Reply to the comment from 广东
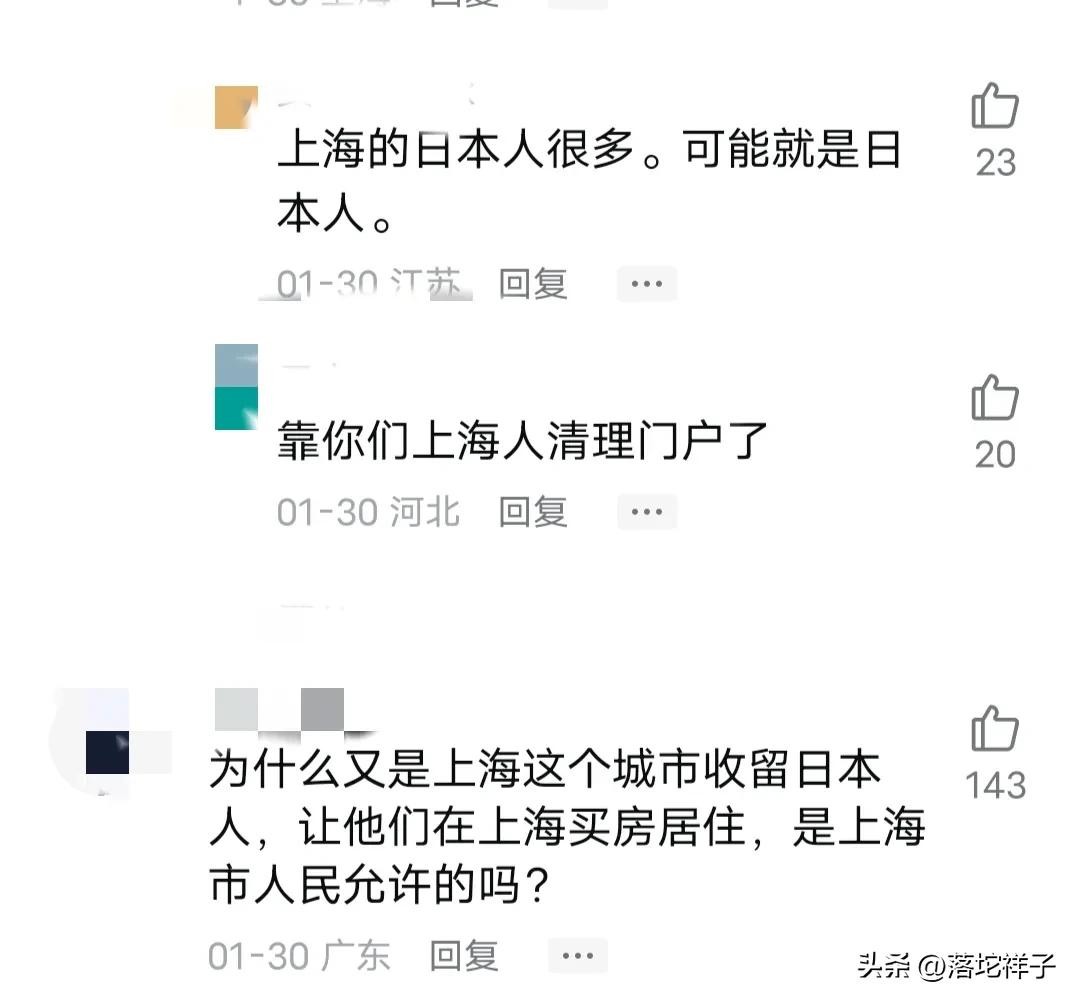Viewport: 1080px width, 1004px height. [x=464, y=956]
